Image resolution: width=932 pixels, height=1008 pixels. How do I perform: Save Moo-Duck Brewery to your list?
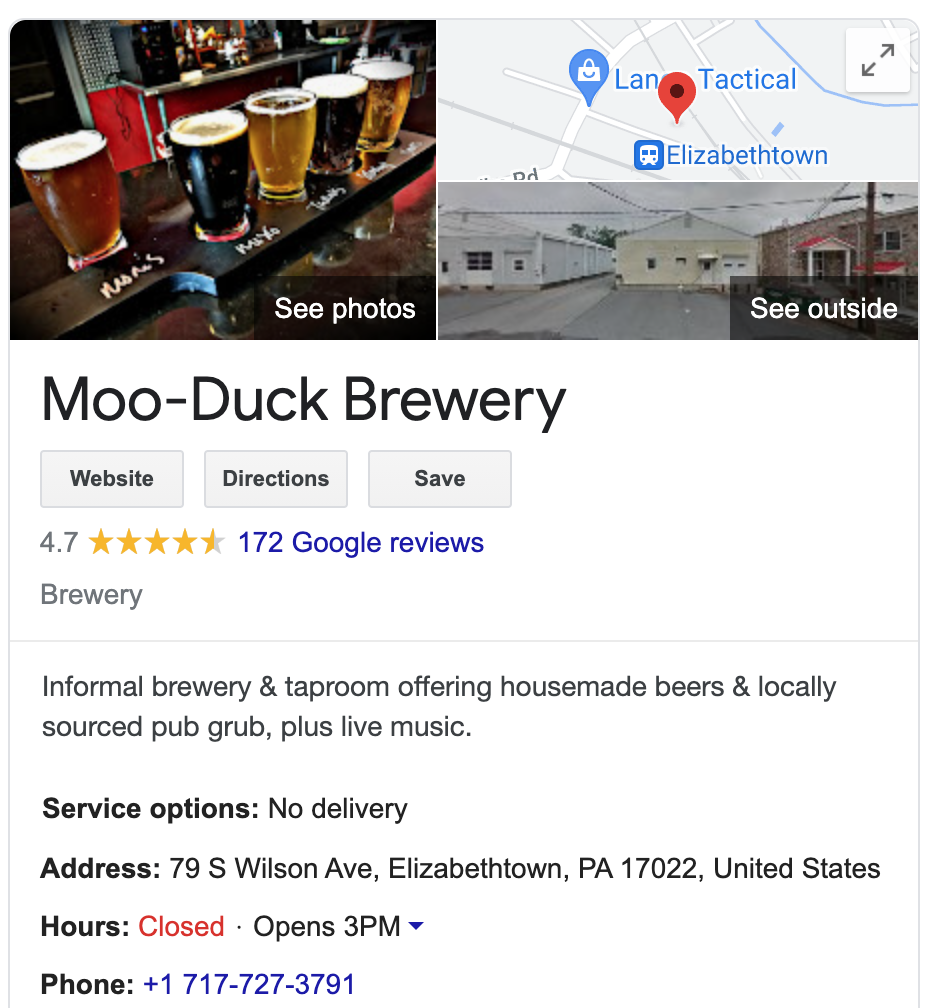coord(440,479)
